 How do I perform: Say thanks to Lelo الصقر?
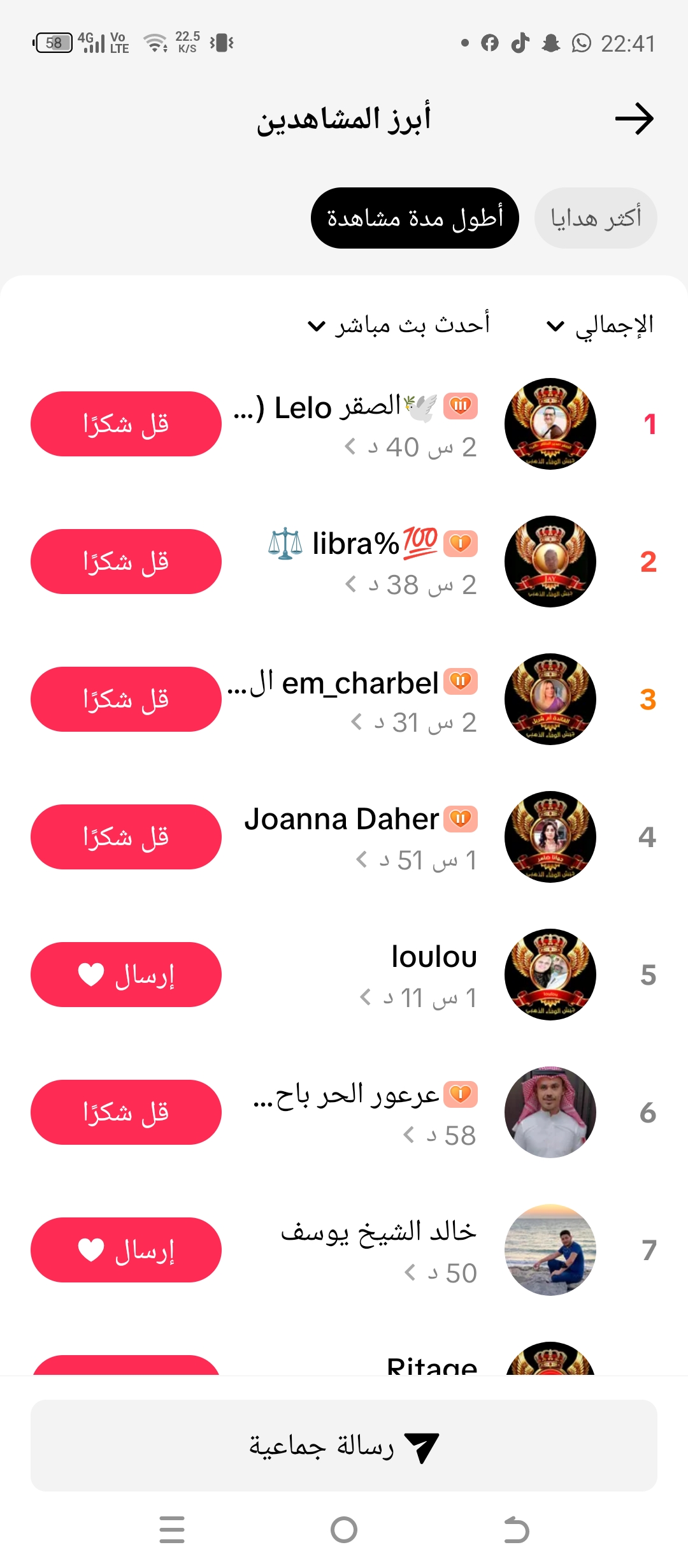pyautogui.click(x=126, y=424)
